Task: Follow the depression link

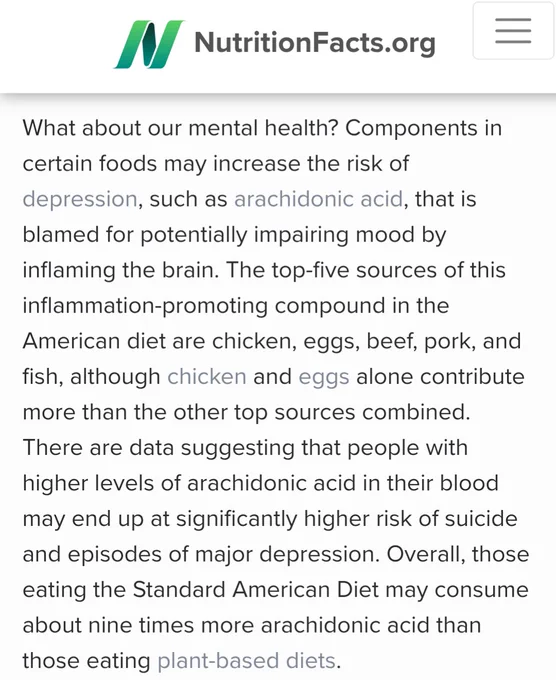Action: coord(80,199)
